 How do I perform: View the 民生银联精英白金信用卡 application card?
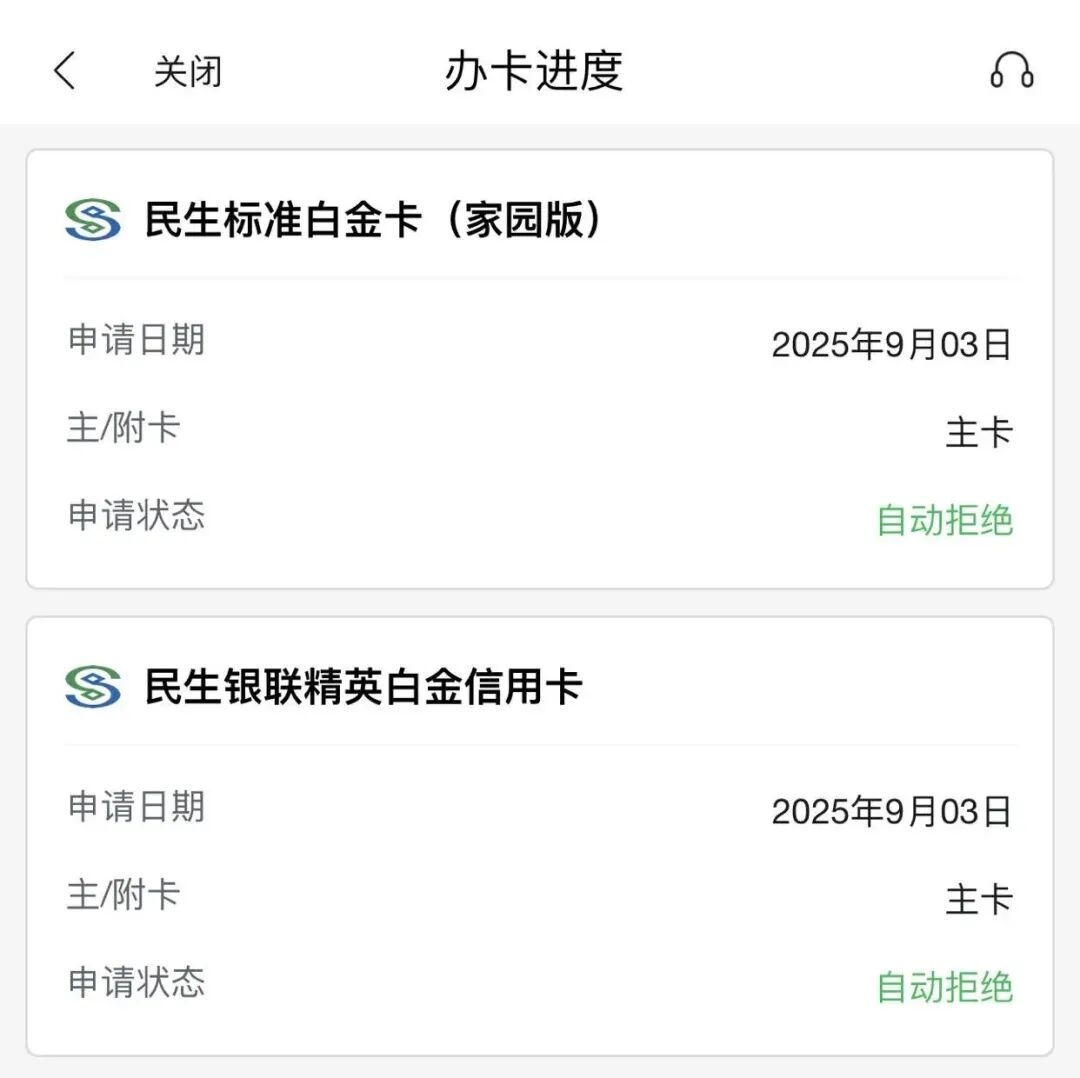point(540,836)
